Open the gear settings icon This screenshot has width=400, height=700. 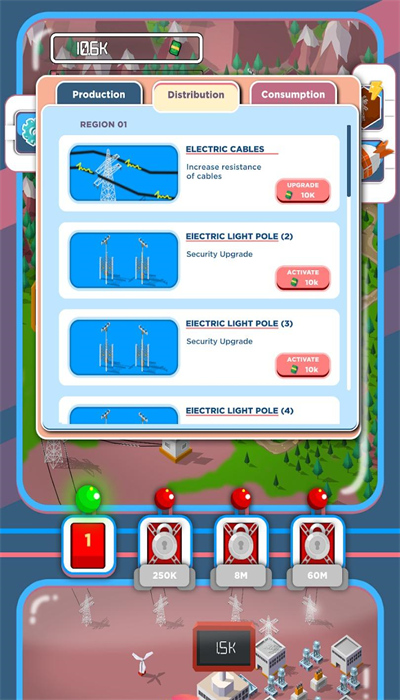tap(27, 132)
